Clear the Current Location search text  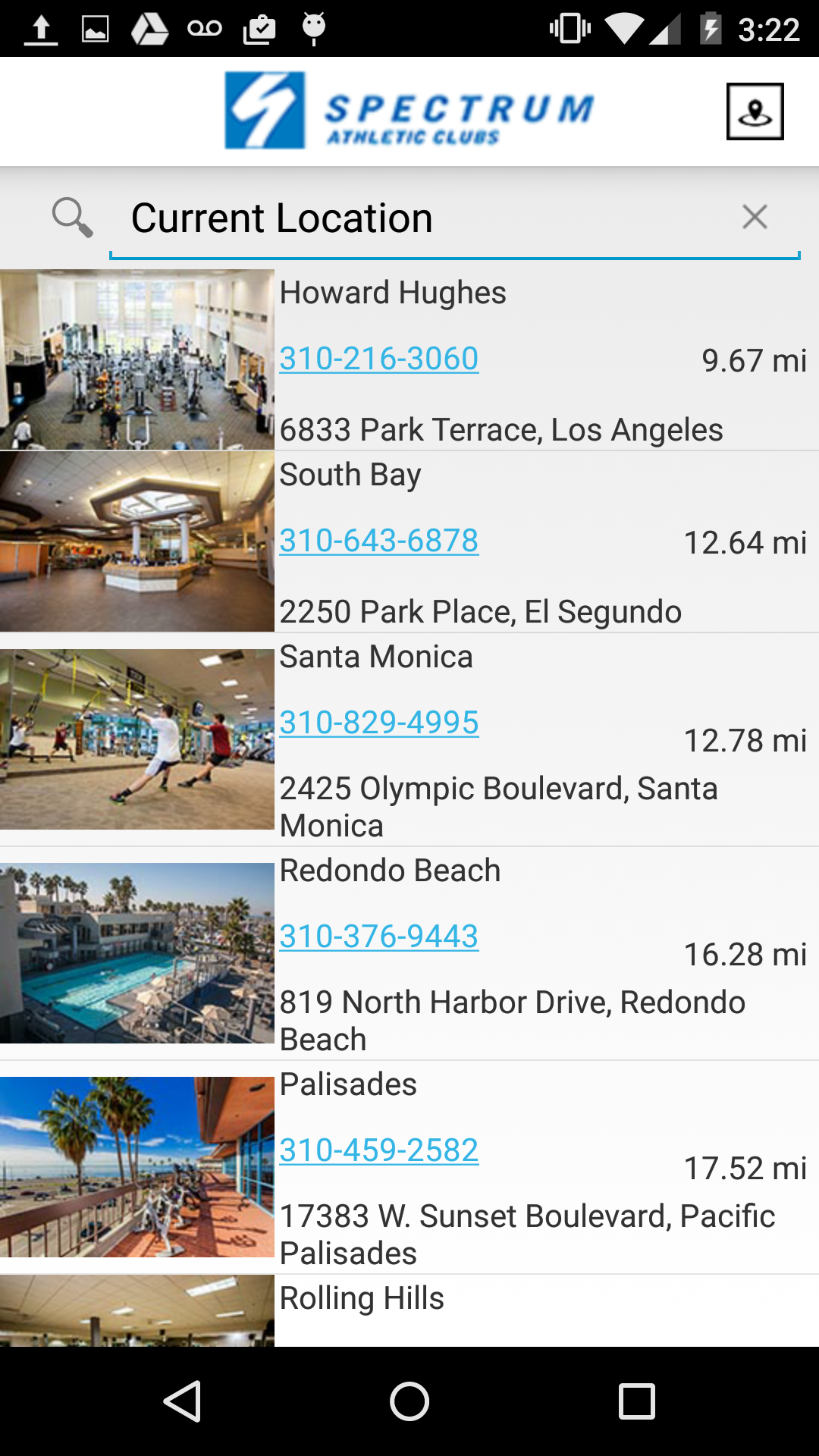click(755, 217)
